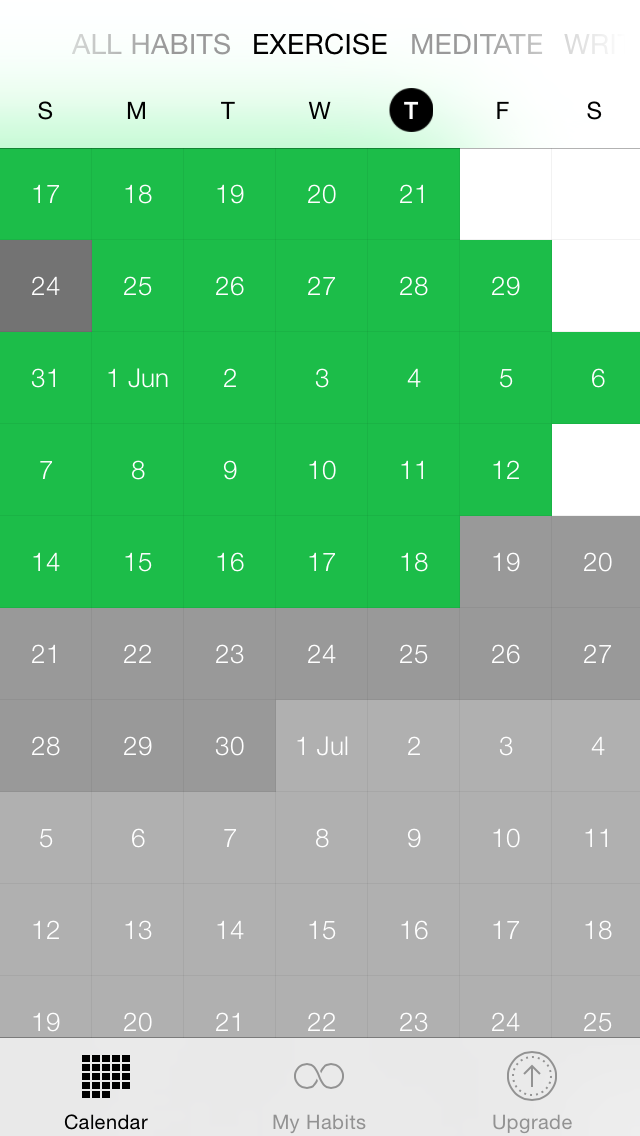Toggle exercise for 1 Jun
Screen dimensions: 640x1136
(x=137, y=378)
